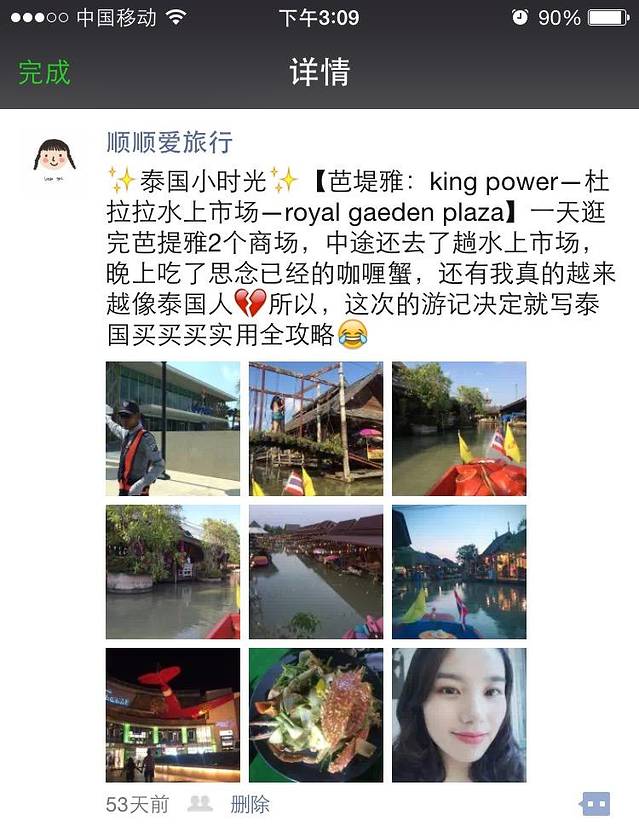Screen dimensions: 639x832
Task: View the security guard photo
Action: (x=173, y=429)
